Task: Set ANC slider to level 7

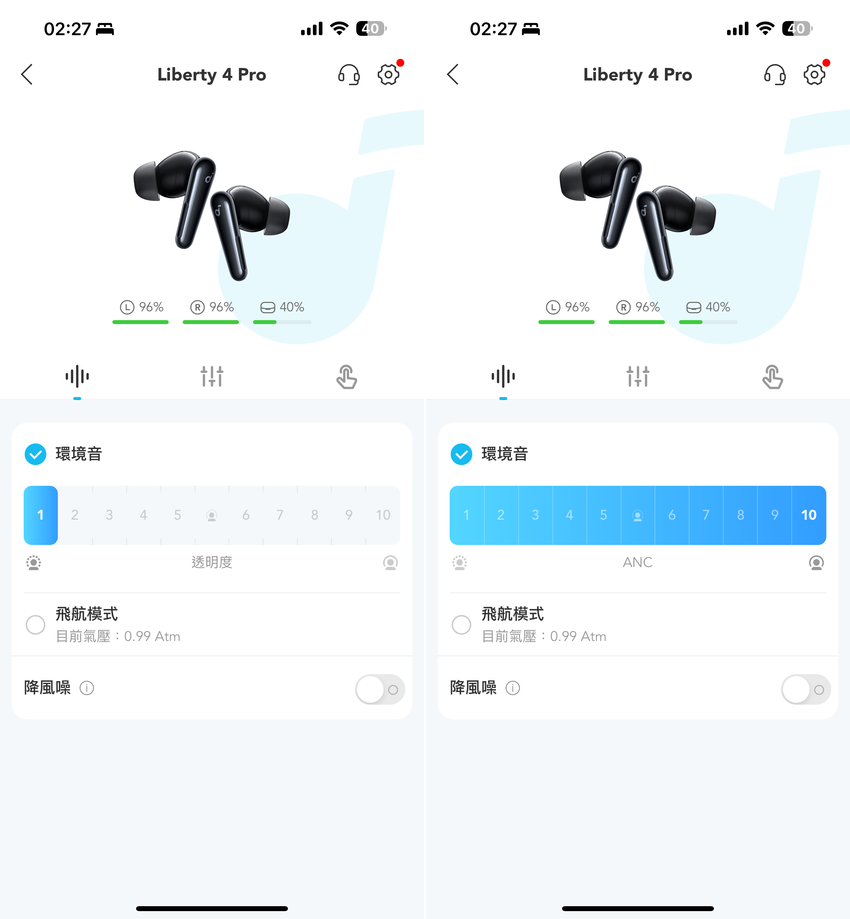Action: pyautogui.click(x=706, y=515)
